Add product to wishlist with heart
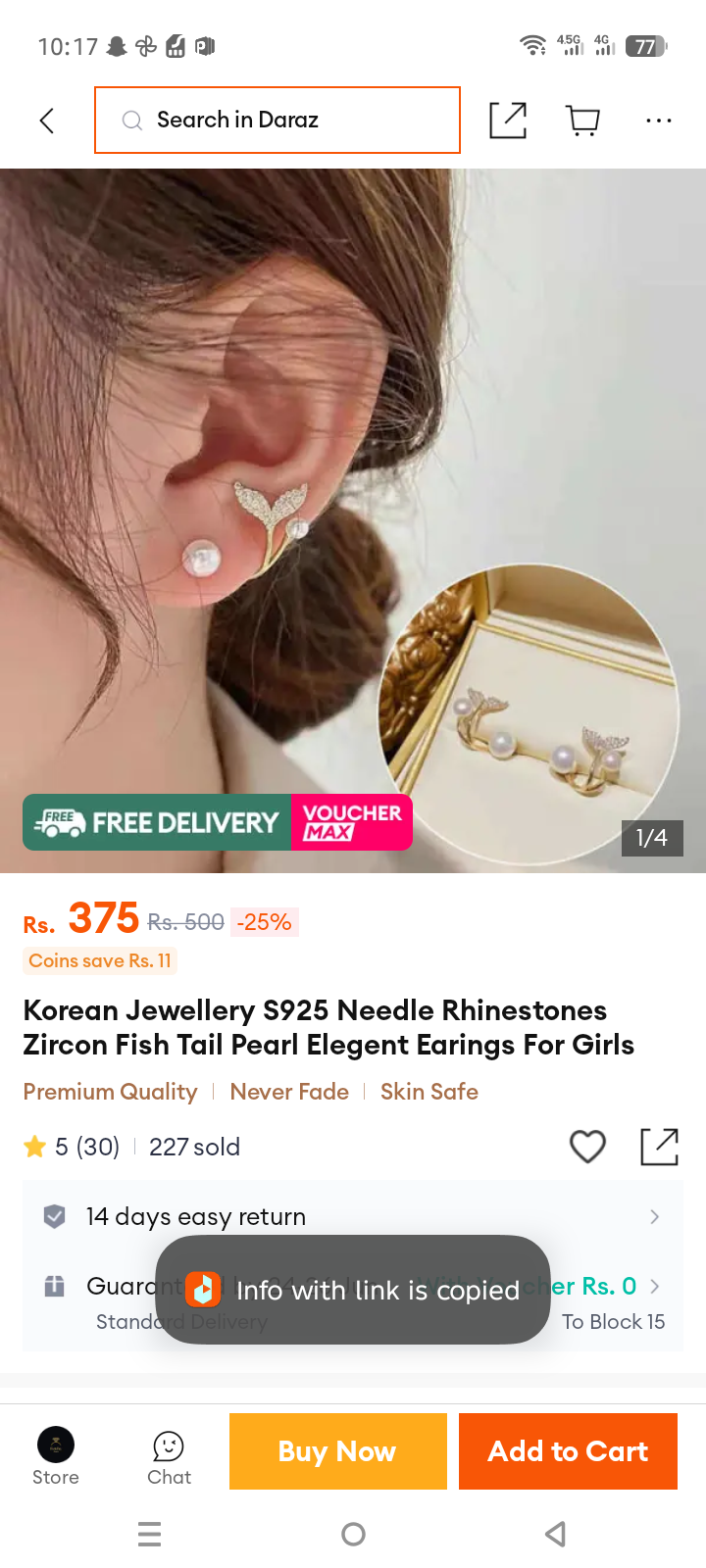Image resolution: width=706 pixels, height=1568 pixels. [588, 1147]
